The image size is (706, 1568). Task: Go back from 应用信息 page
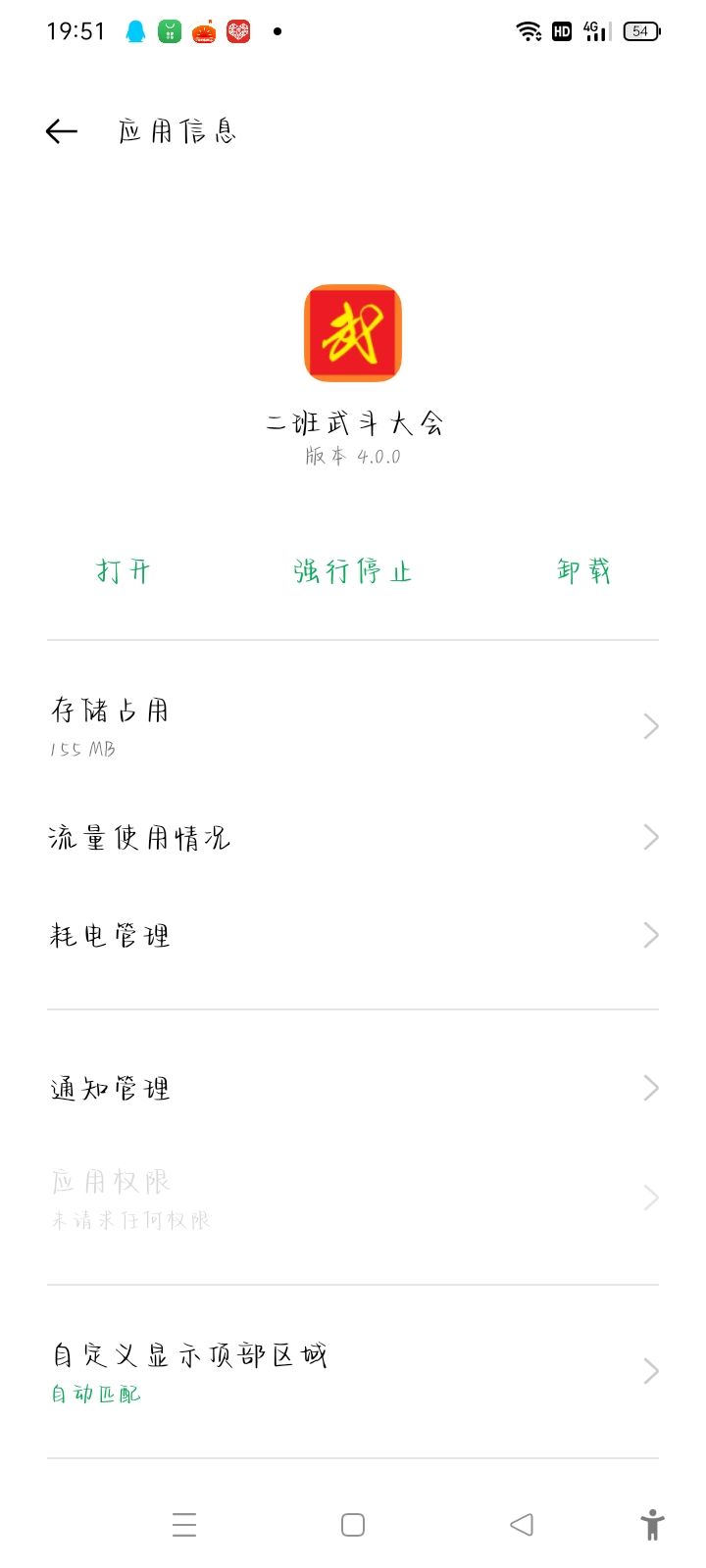click(61, 131)
